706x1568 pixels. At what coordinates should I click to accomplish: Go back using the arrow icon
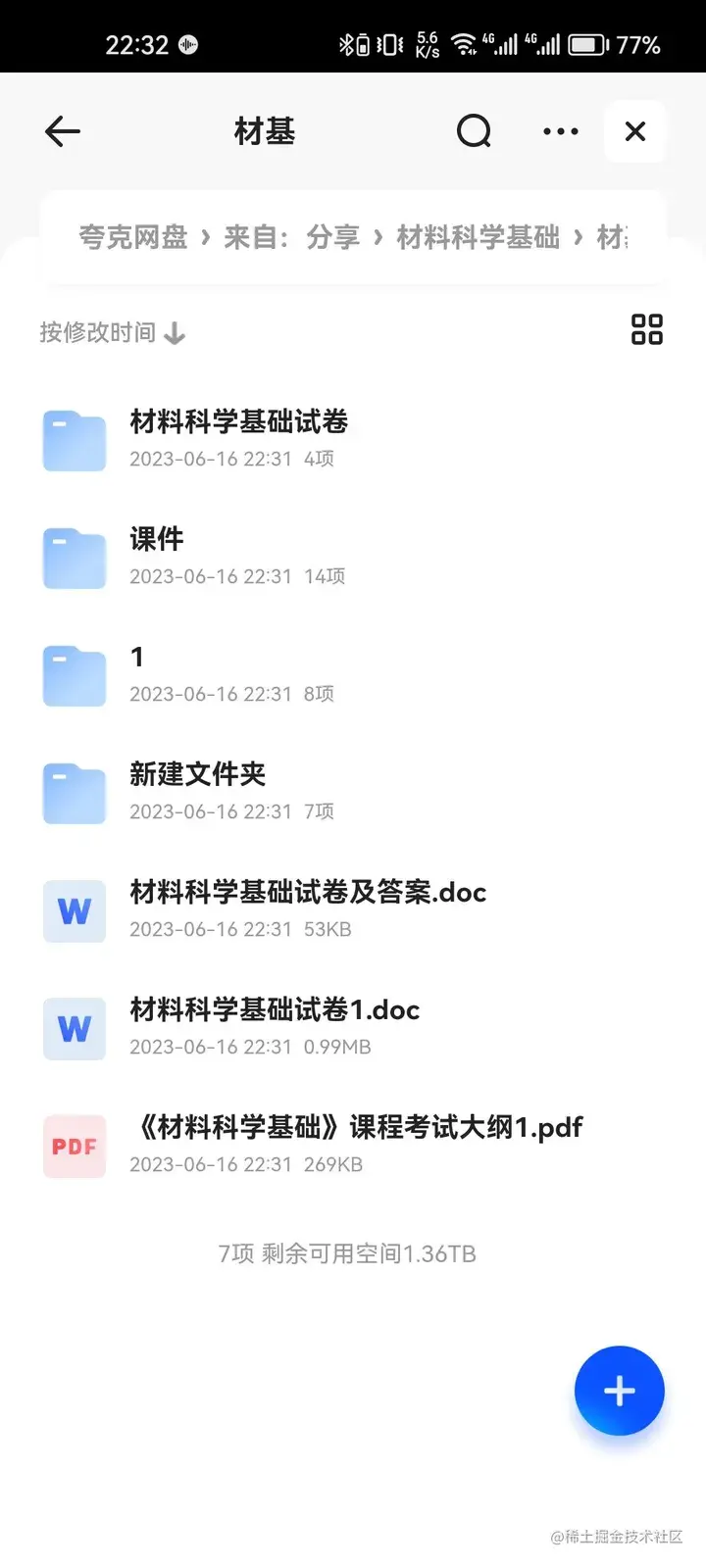63,131
